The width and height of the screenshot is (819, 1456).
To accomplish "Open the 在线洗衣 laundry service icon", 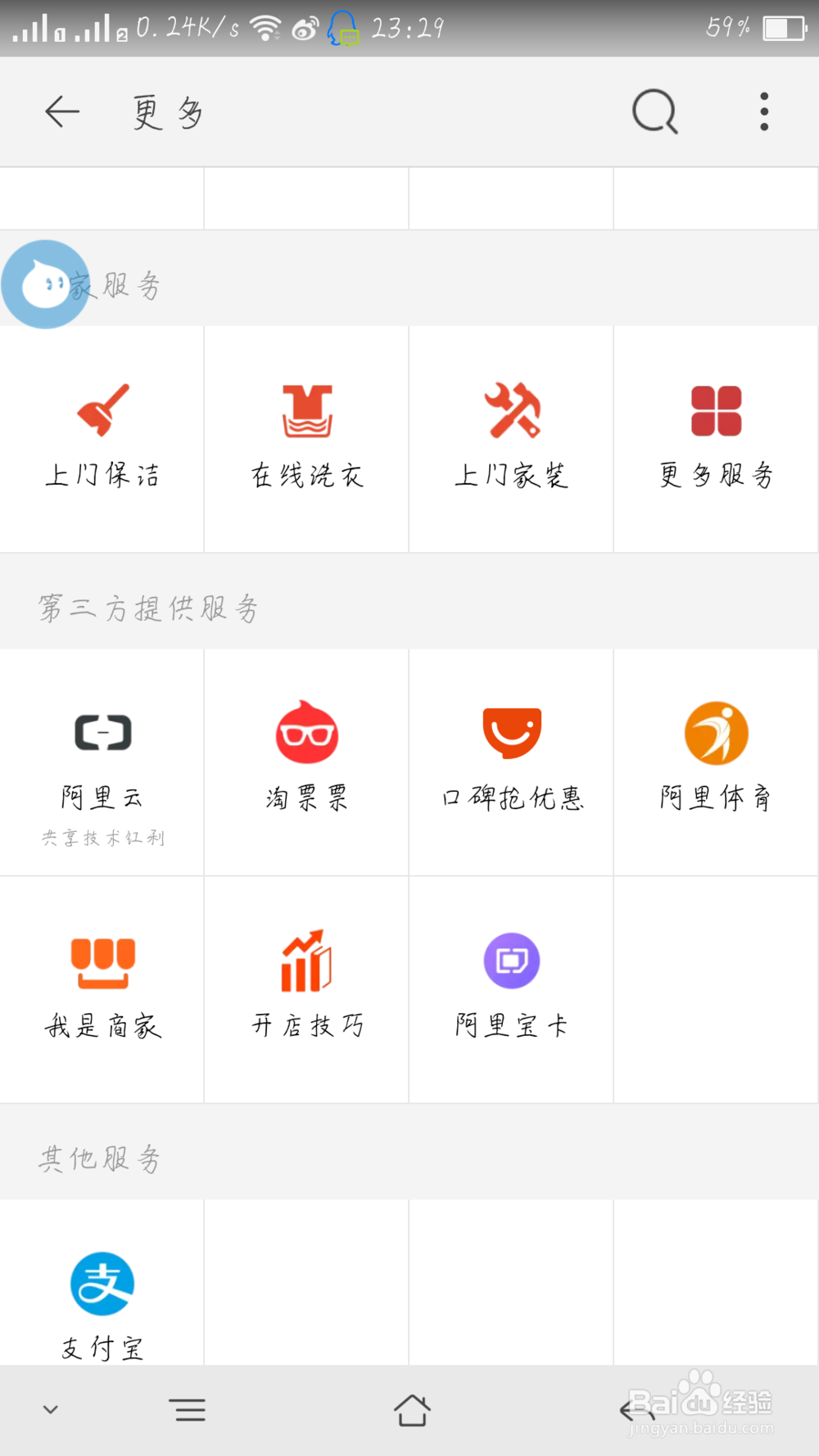I will click(306, 409).
